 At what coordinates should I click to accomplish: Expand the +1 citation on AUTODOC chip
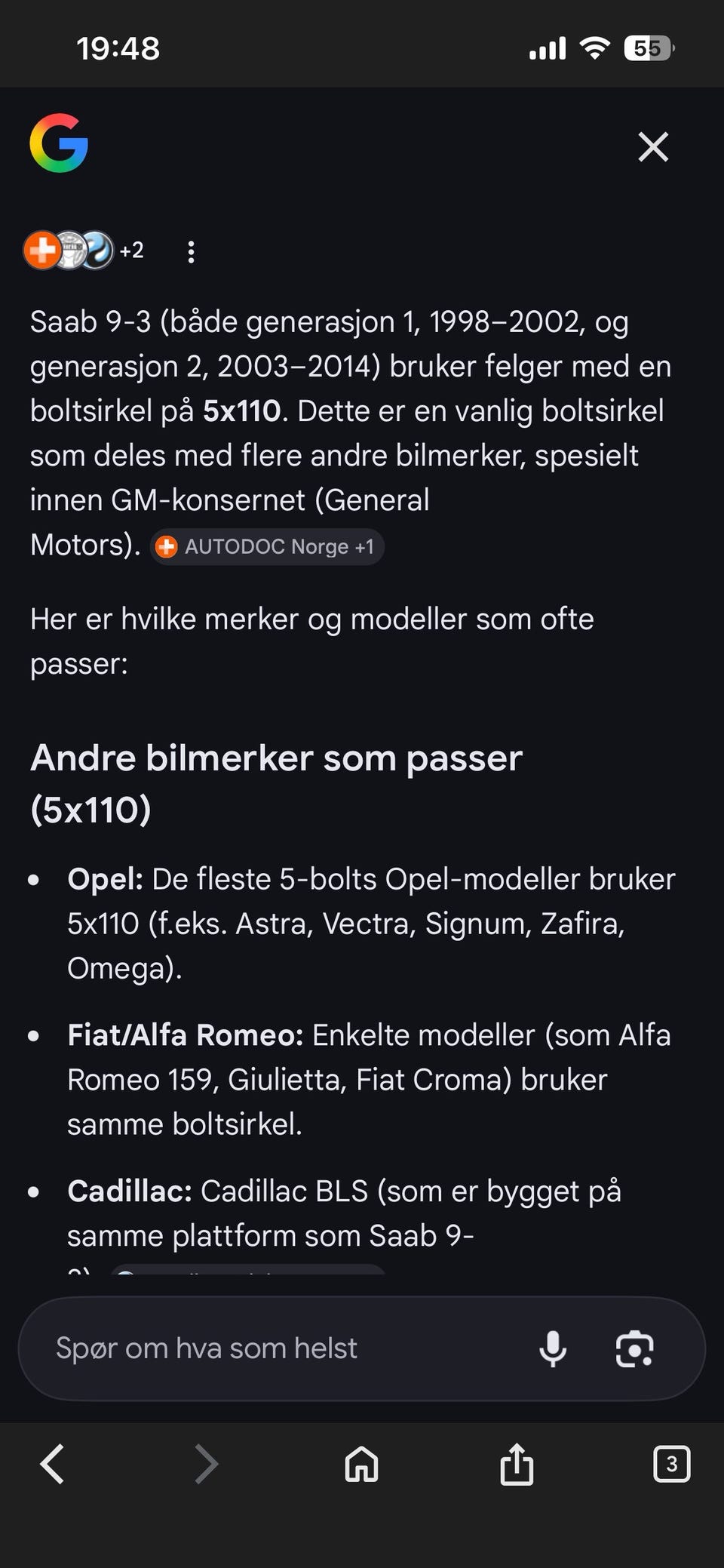(x=364, y=546)
